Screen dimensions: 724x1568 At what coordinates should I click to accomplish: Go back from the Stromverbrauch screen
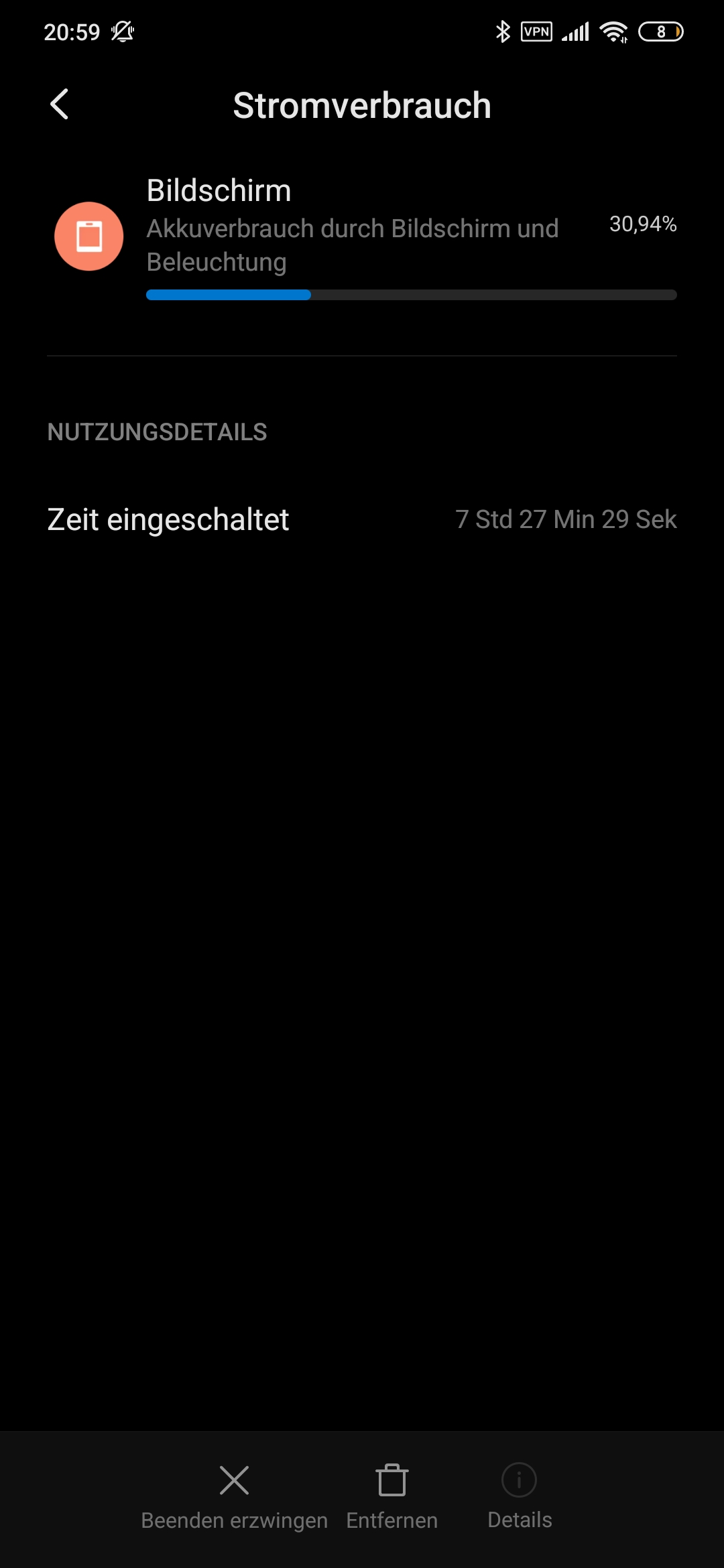(60, 105)
